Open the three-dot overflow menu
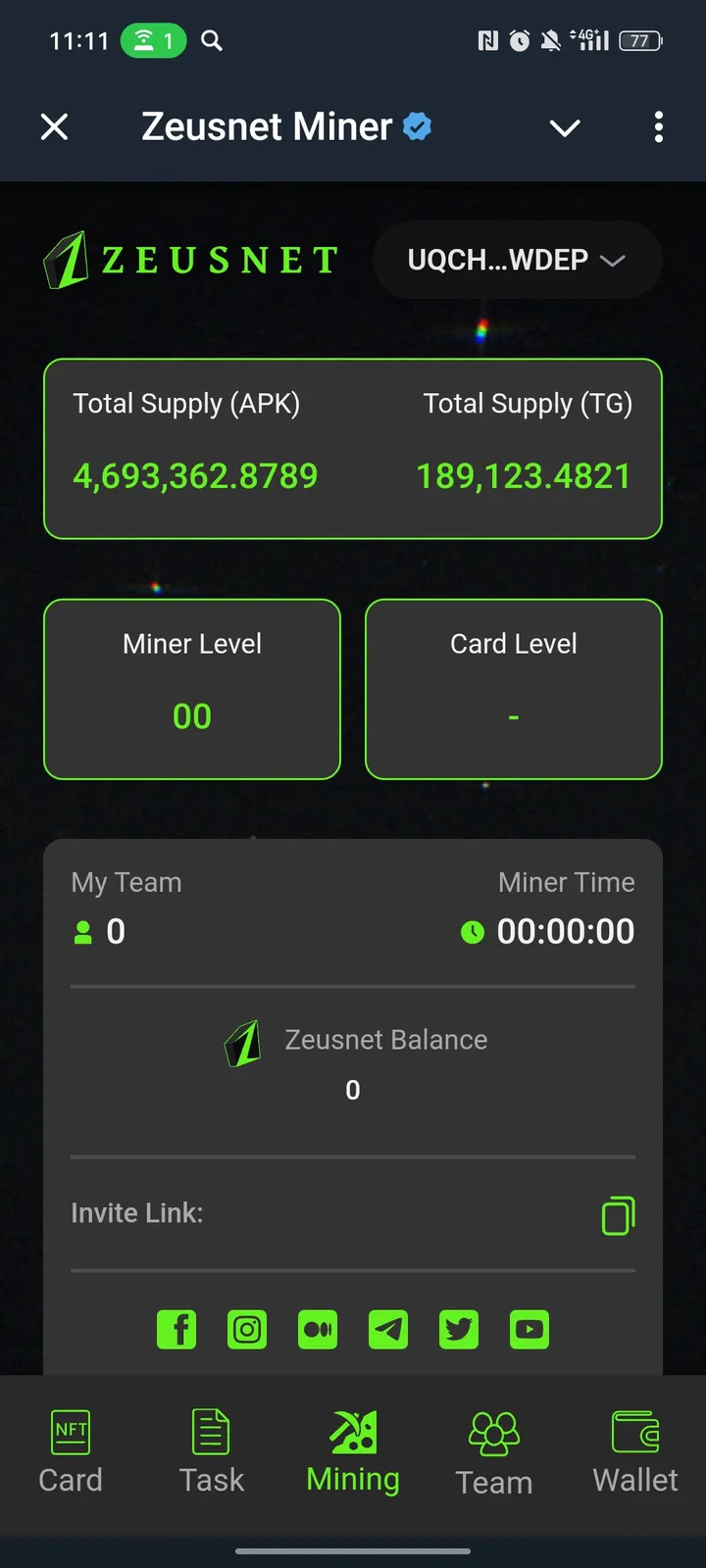This screenshot has height=1568, width=706. 659,127
